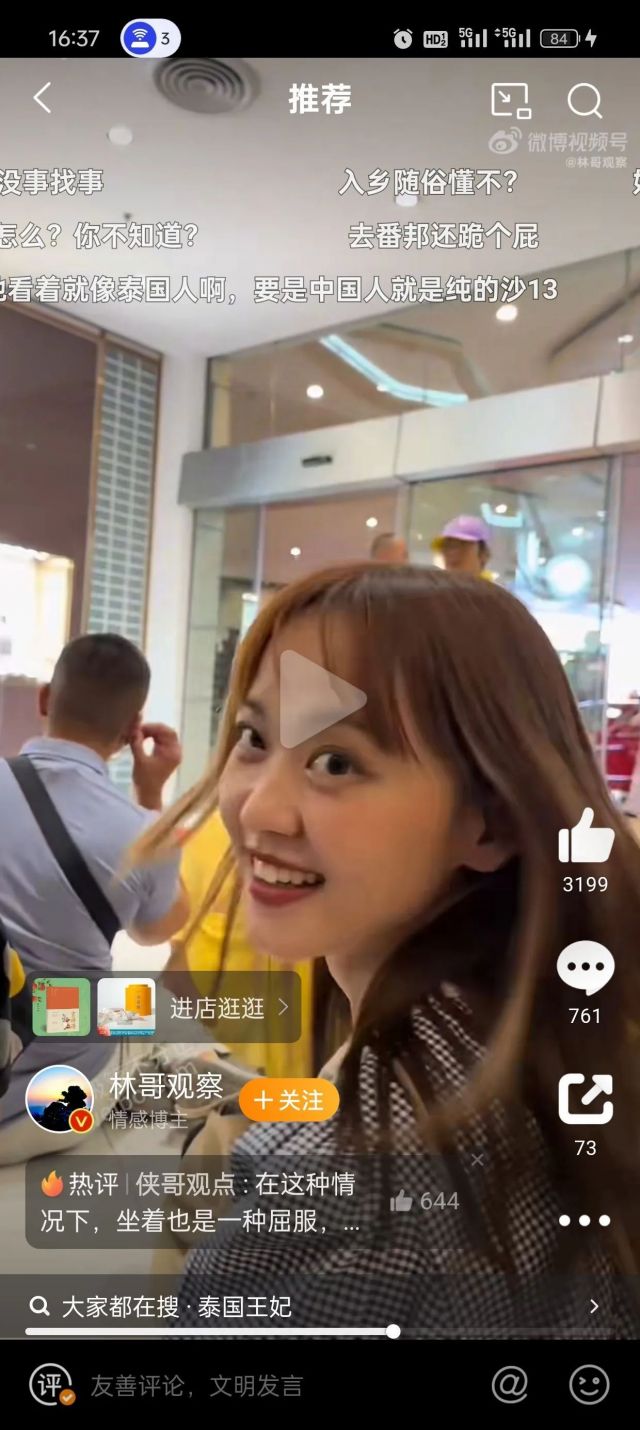Open the search magnifier icon
640x1430 pixels.
584,100
